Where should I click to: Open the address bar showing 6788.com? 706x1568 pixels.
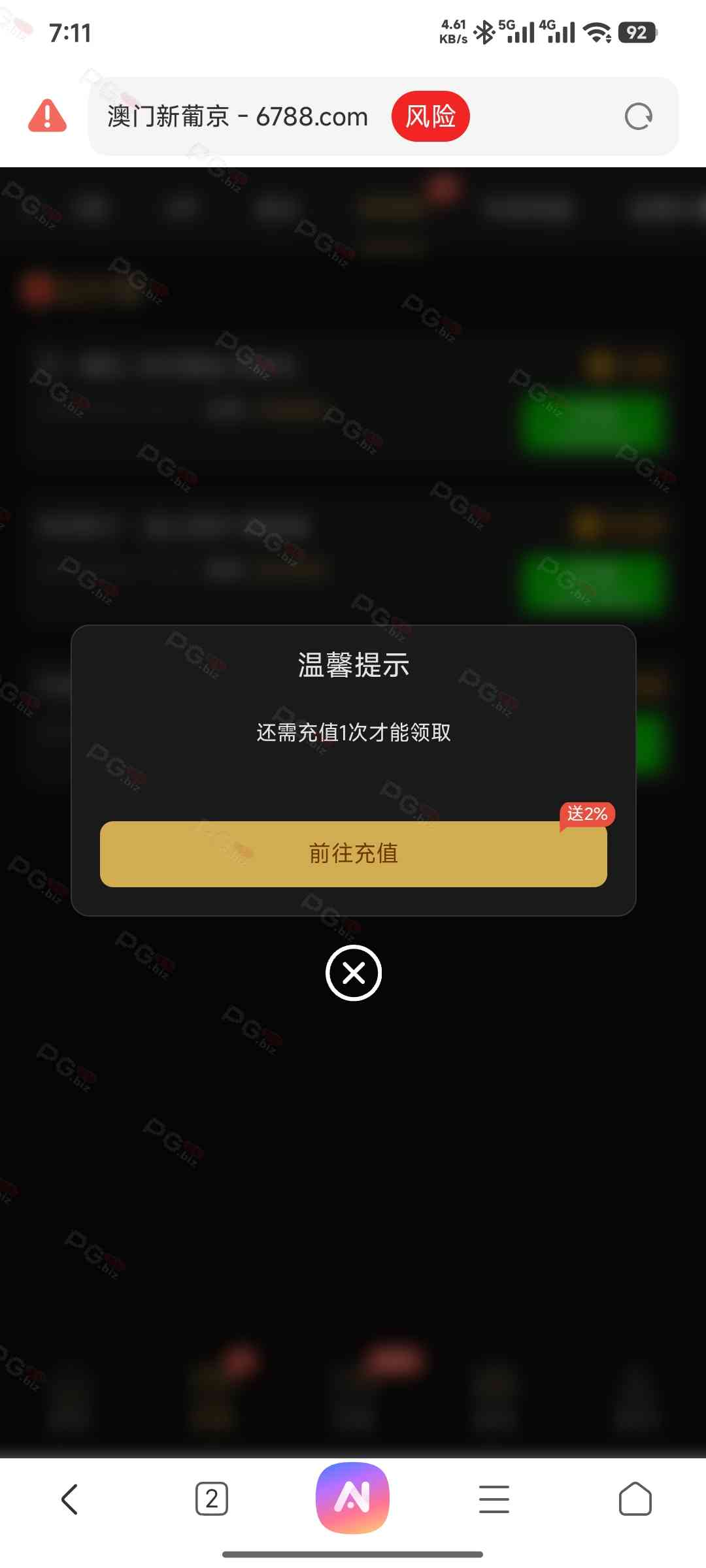pyautogui.click(x=383, y=116)
